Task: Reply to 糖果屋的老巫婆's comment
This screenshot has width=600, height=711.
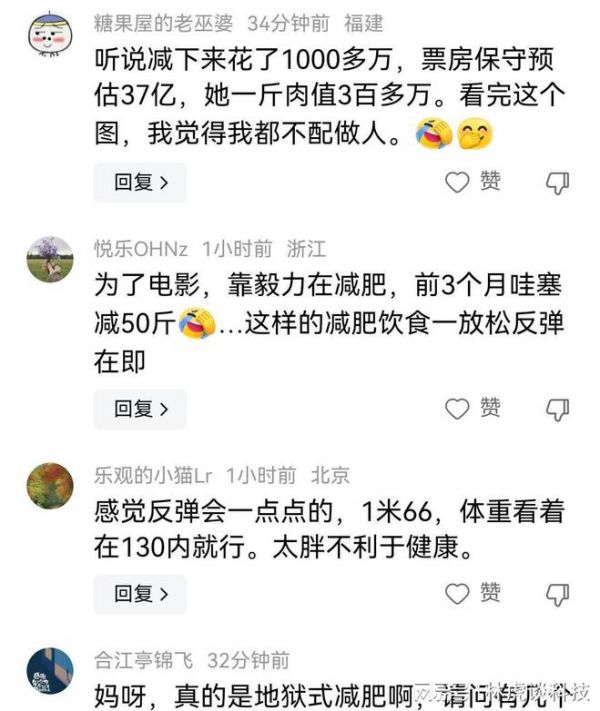Action: tap(139, 183)
